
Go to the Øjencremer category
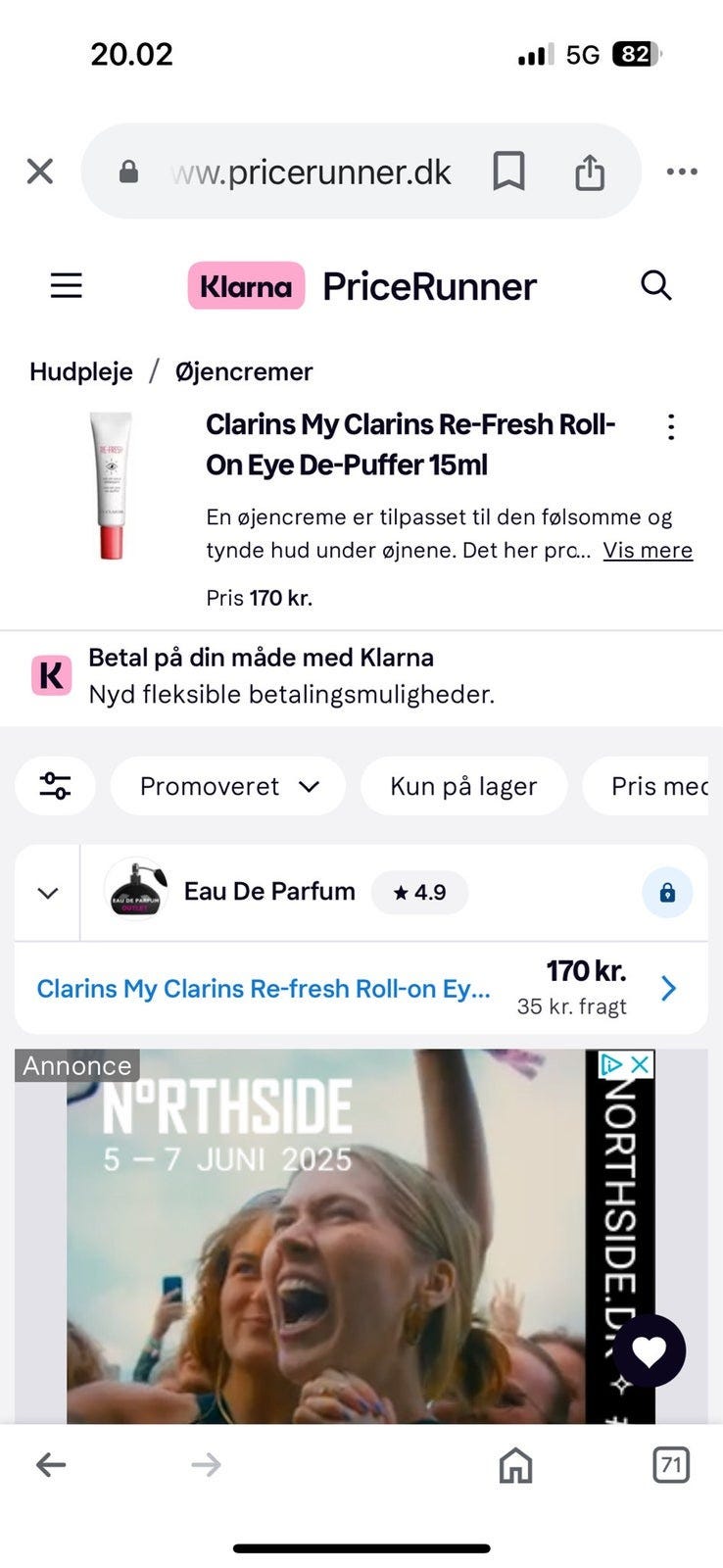point(244,371)
